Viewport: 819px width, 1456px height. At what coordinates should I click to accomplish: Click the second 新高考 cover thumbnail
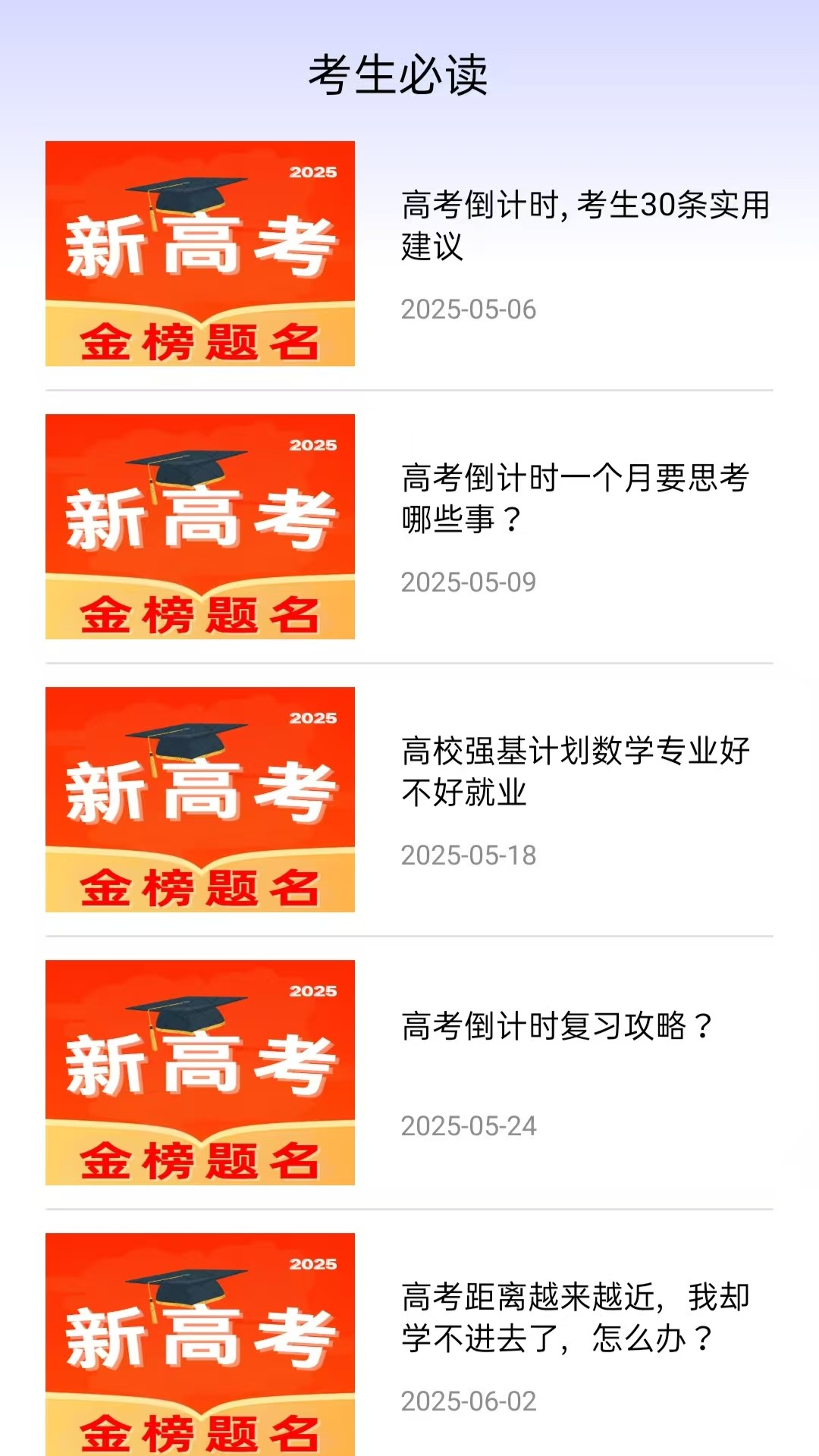point(199,526)
